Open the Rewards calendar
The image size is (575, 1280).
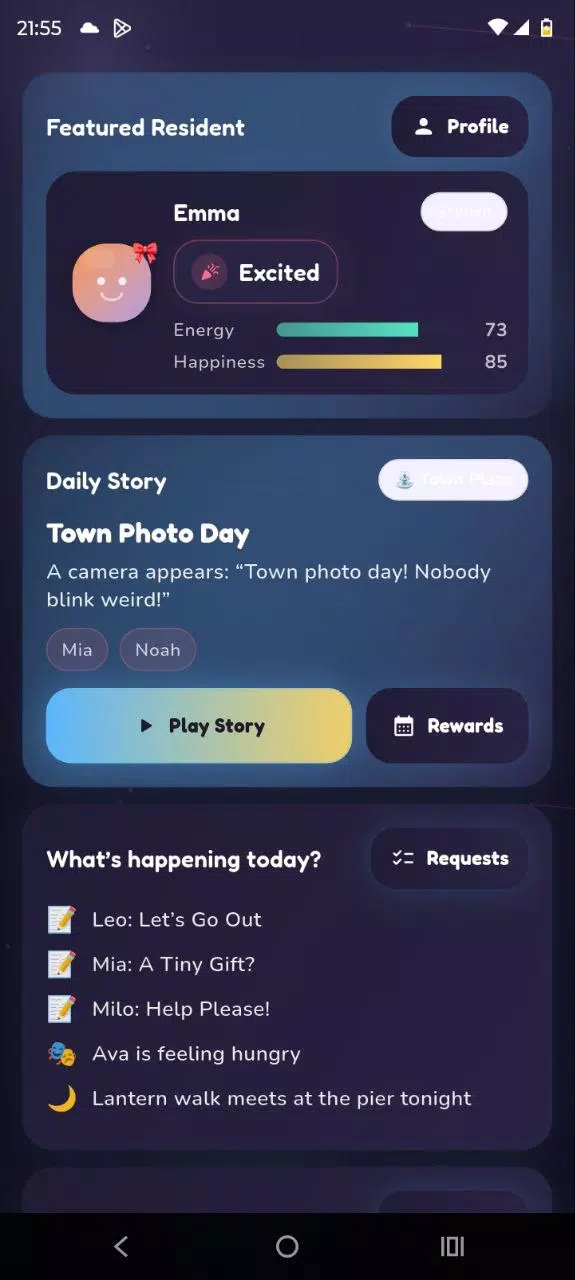click(447, 726)
